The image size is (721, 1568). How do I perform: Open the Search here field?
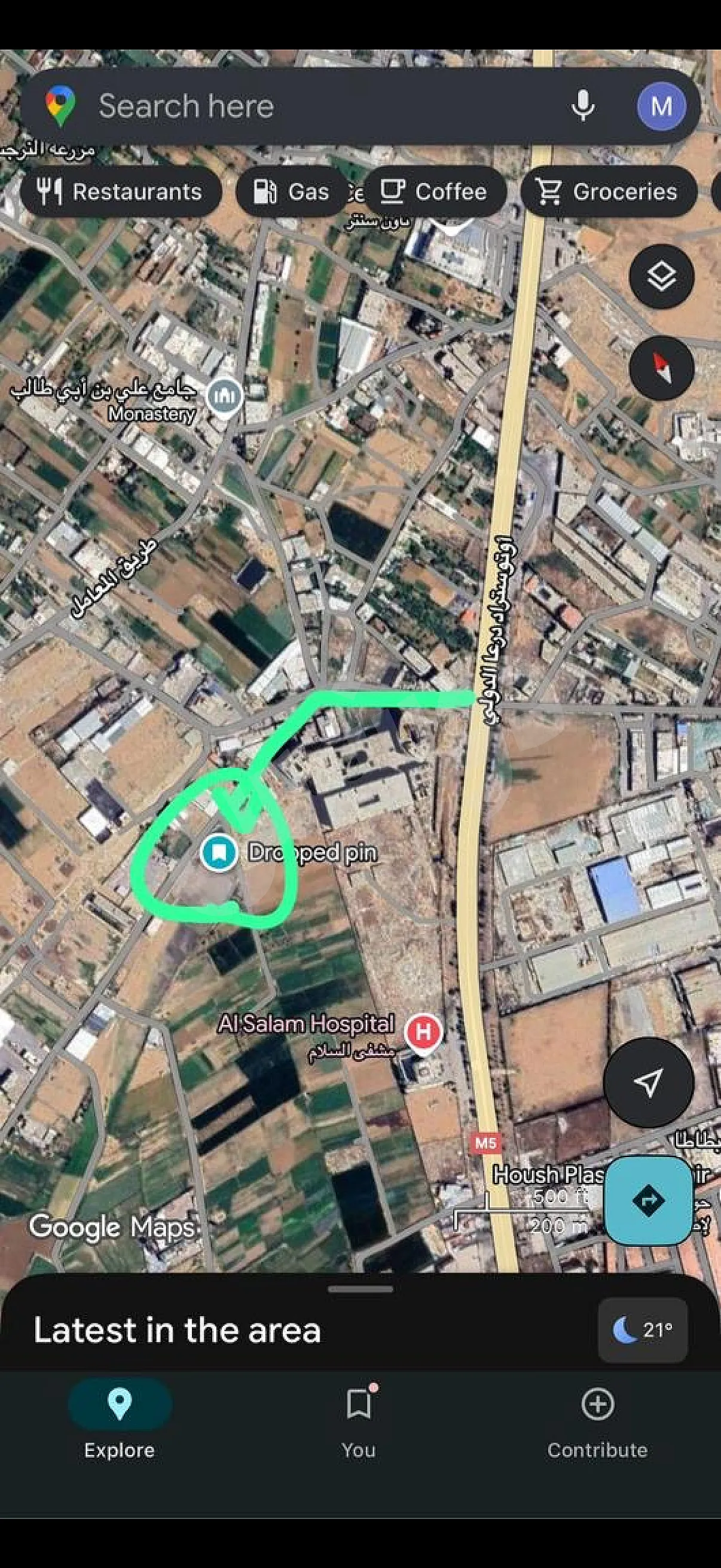304,106
